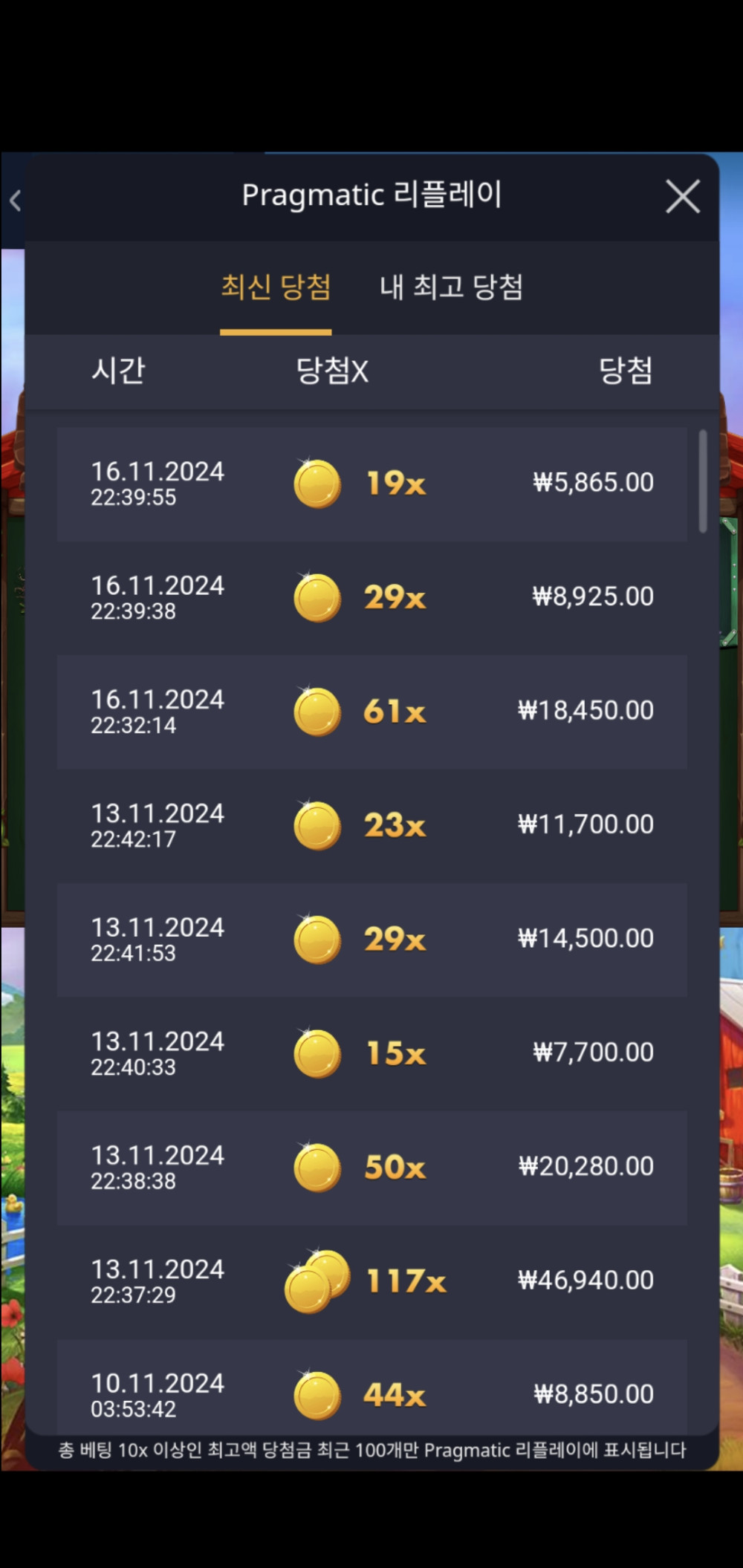Go back with the left arrow
743x1568 pixels.
click(15, 200)
